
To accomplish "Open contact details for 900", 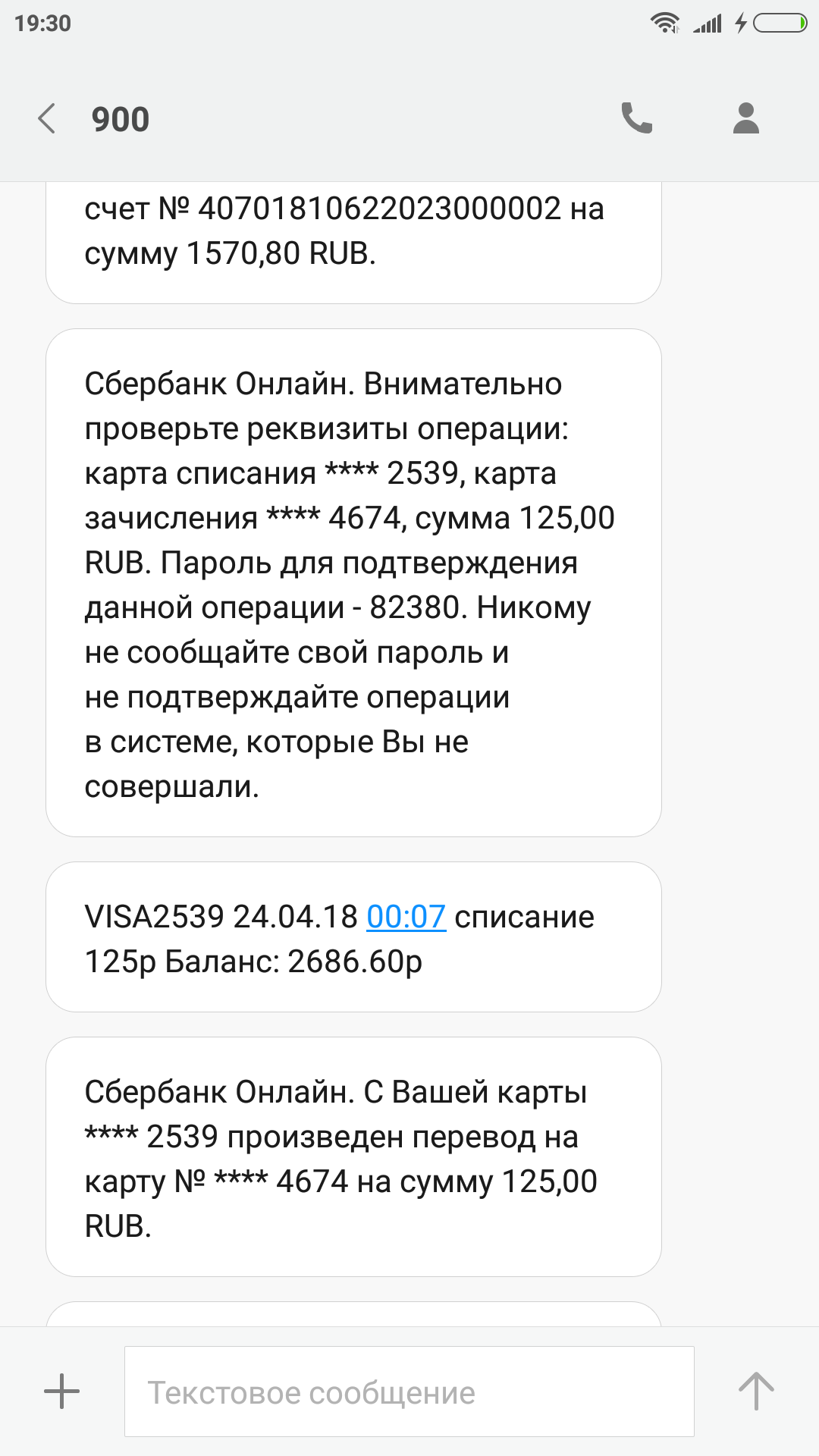I will point(745,118).
